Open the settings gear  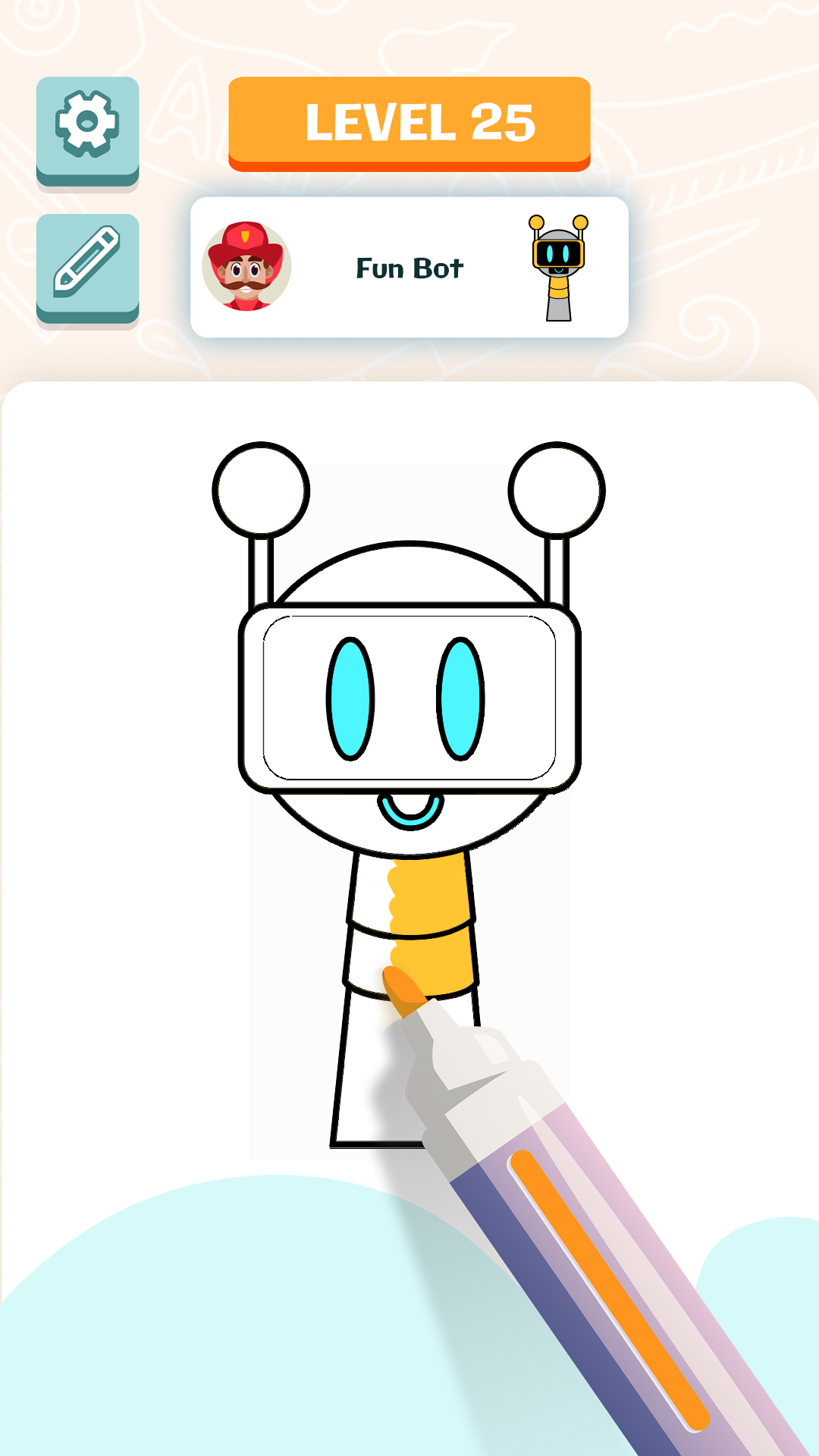[x=87, y=125]
